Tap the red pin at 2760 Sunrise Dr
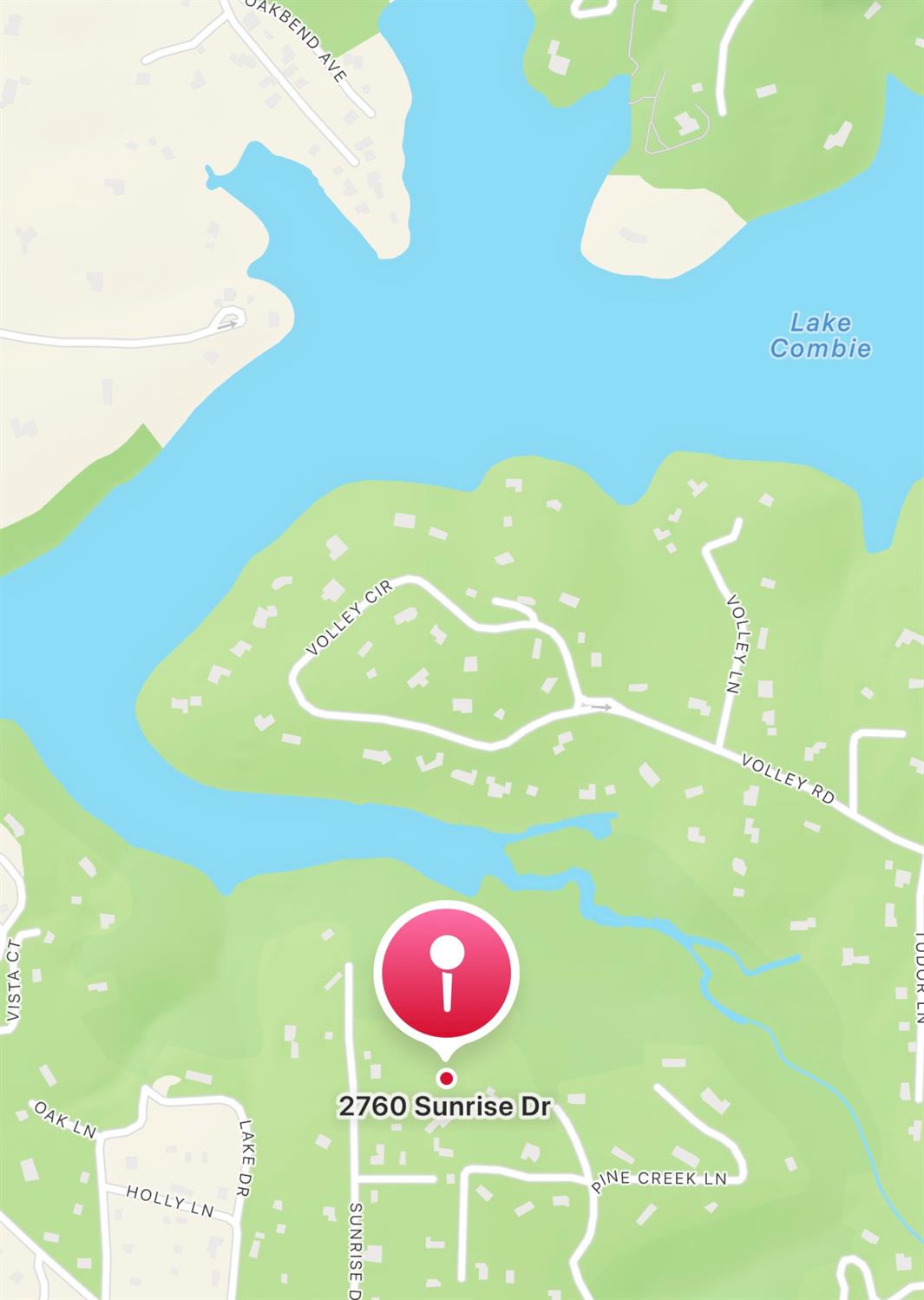Screen dimensions: 924x1300 (x=446, y=974)
